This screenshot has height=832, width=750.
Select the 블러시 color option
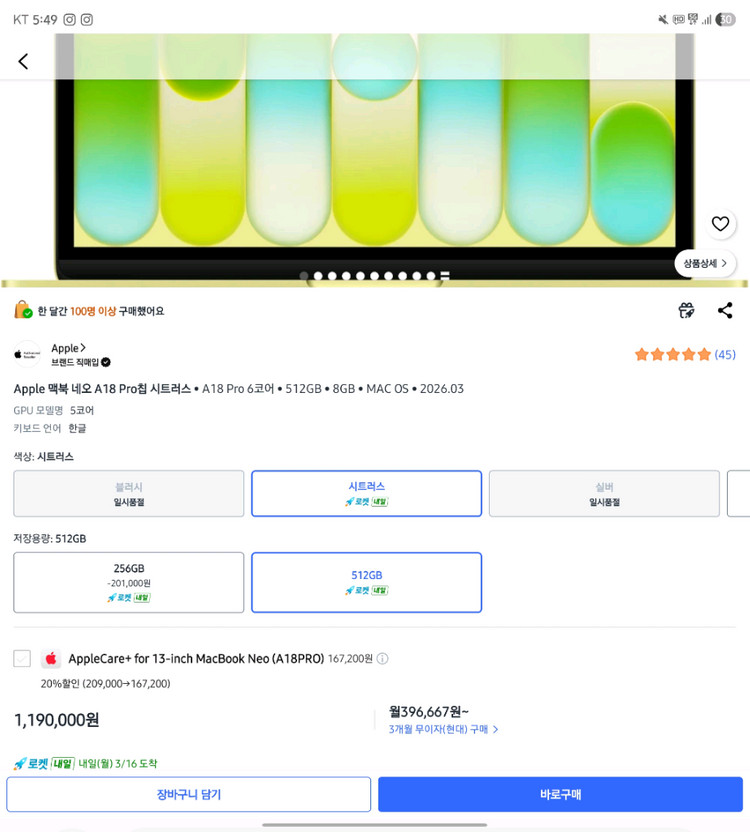(x=128, y=493)
